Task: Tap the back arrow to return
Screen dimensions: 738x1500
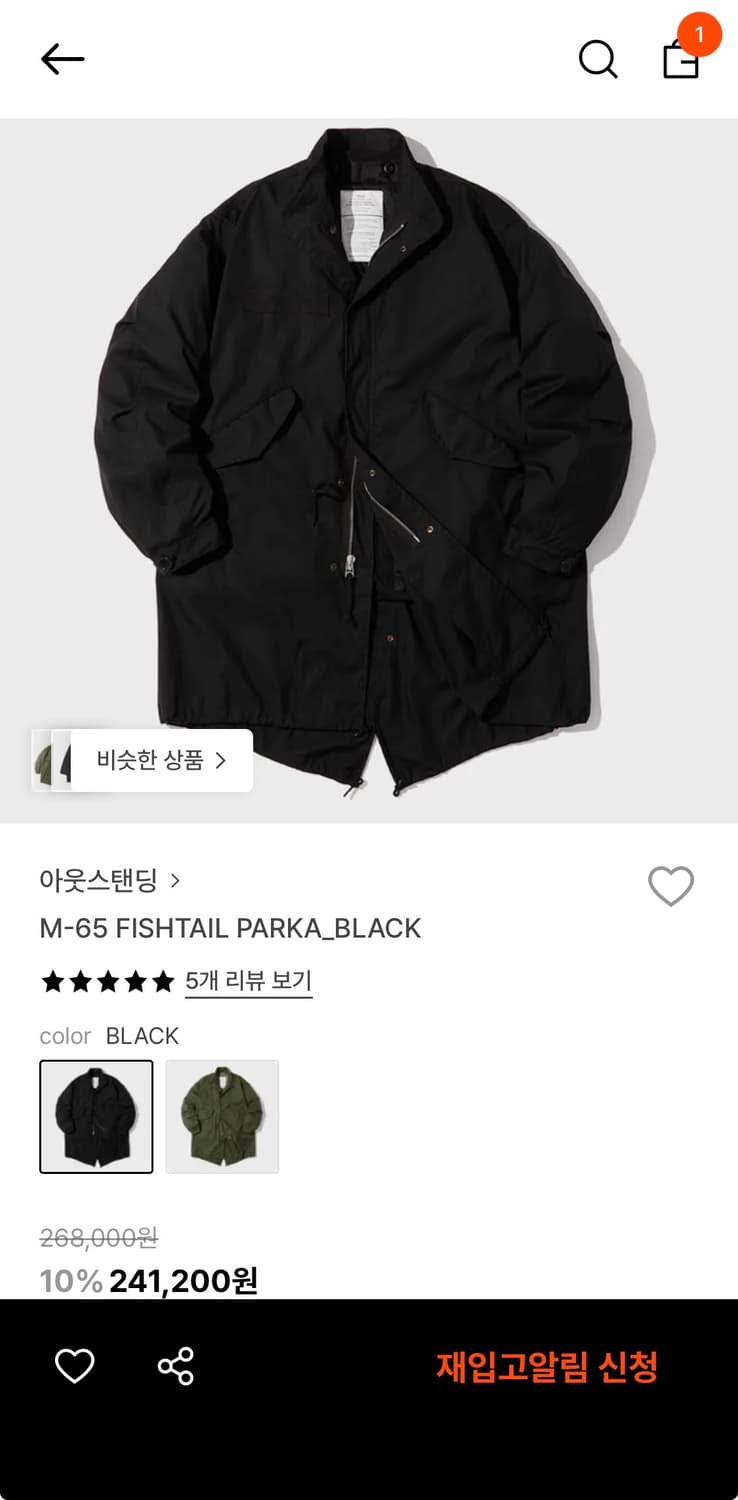Action: pos(62,58)
